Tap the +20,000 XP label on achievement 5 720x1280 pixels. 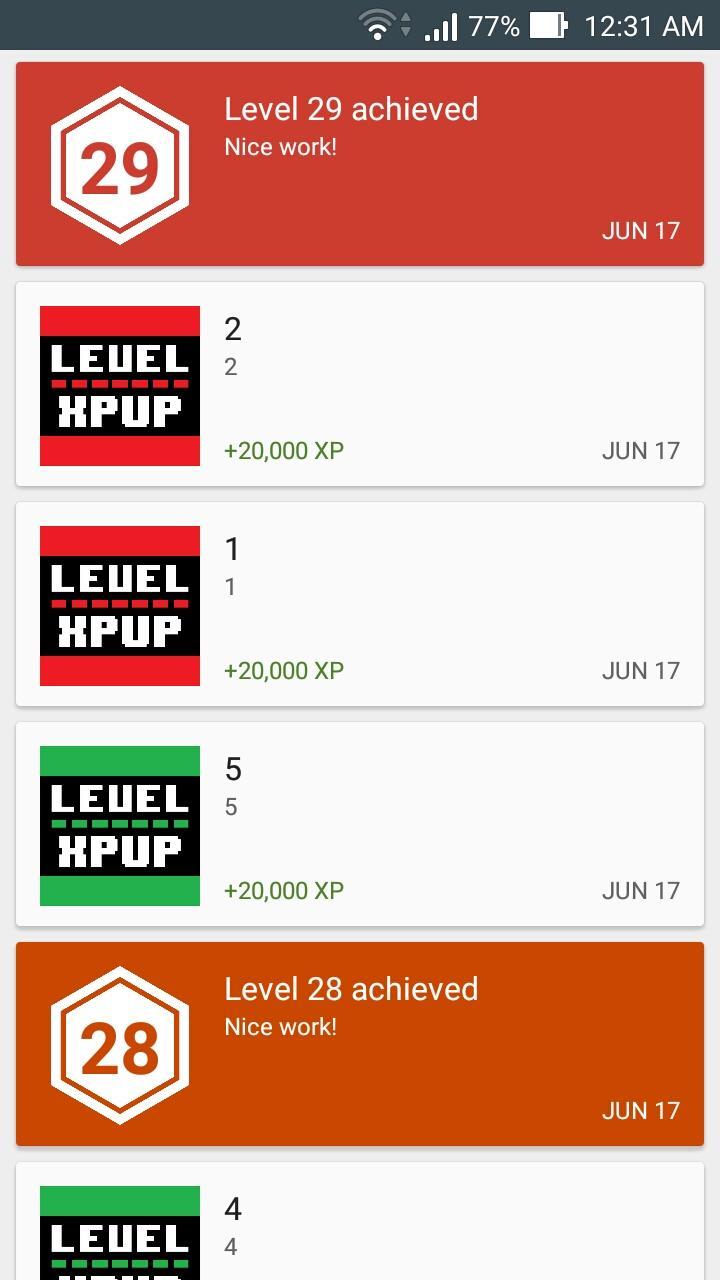pyautogui.click(x=283, y=890)
